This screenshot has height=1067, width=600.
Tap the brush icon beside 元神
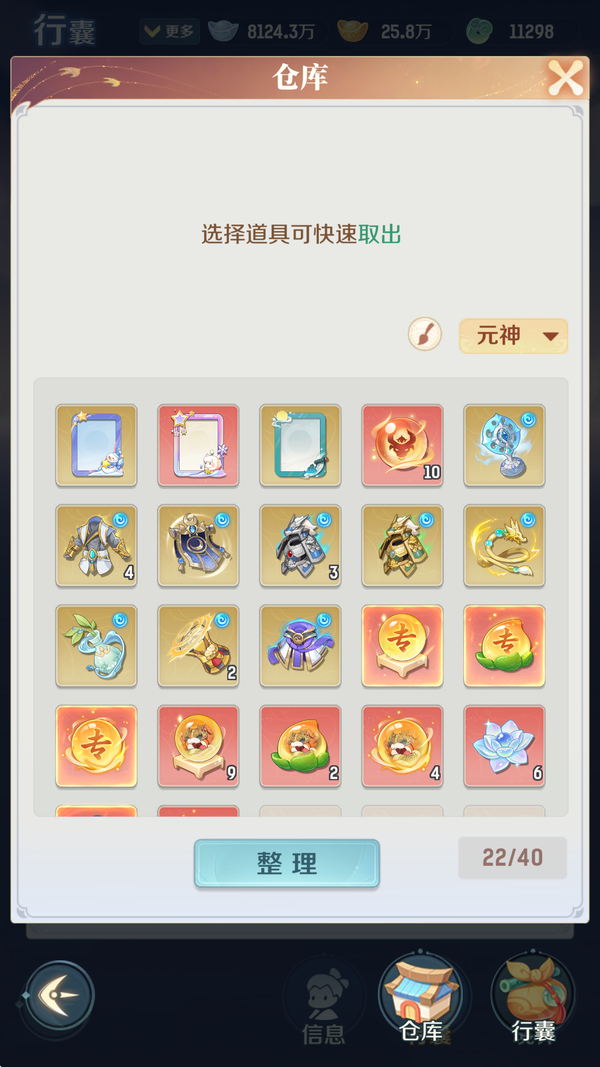point(425,334)
